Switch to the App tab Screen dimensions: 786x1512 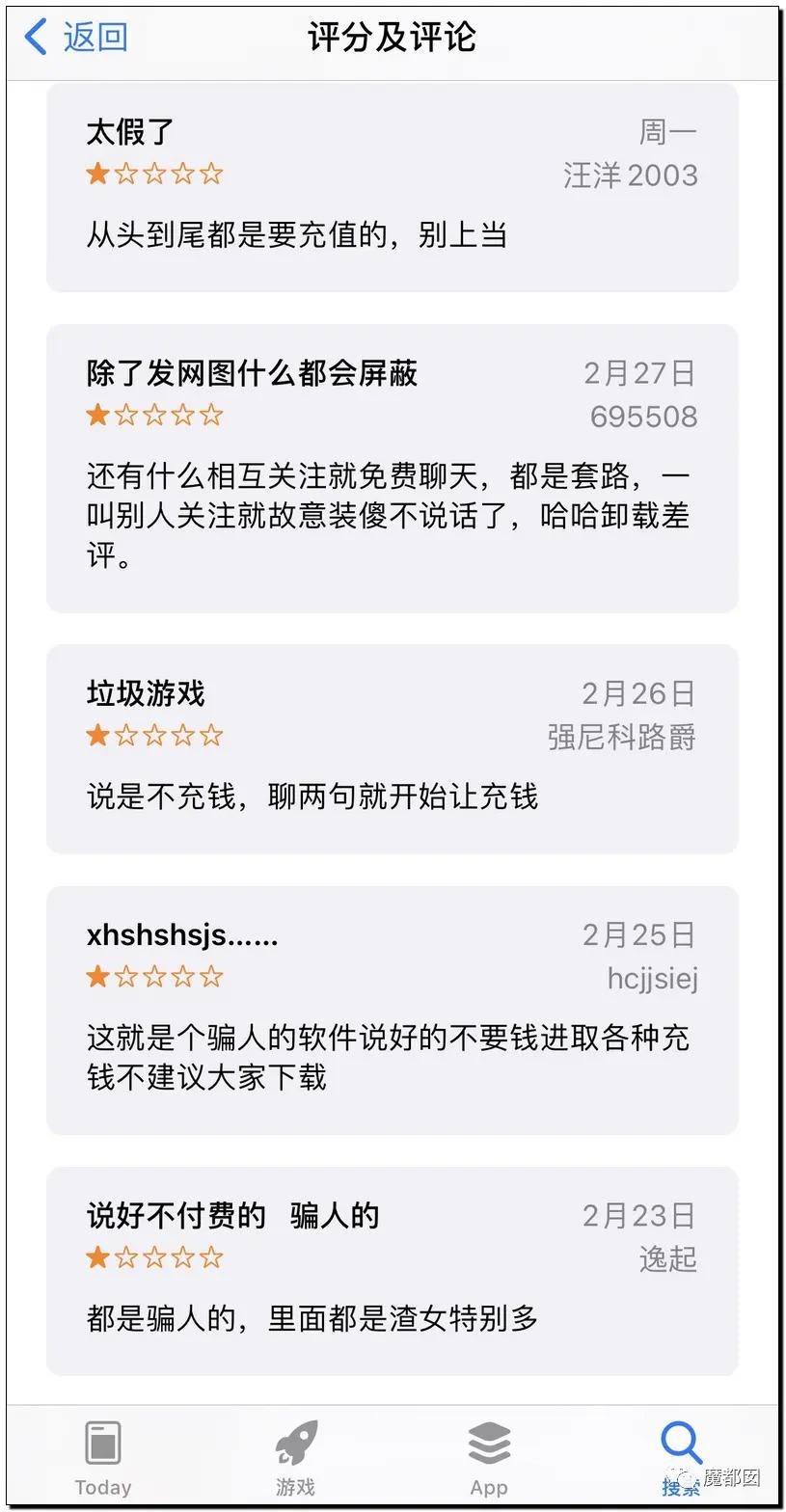[x=488, y=1456]
